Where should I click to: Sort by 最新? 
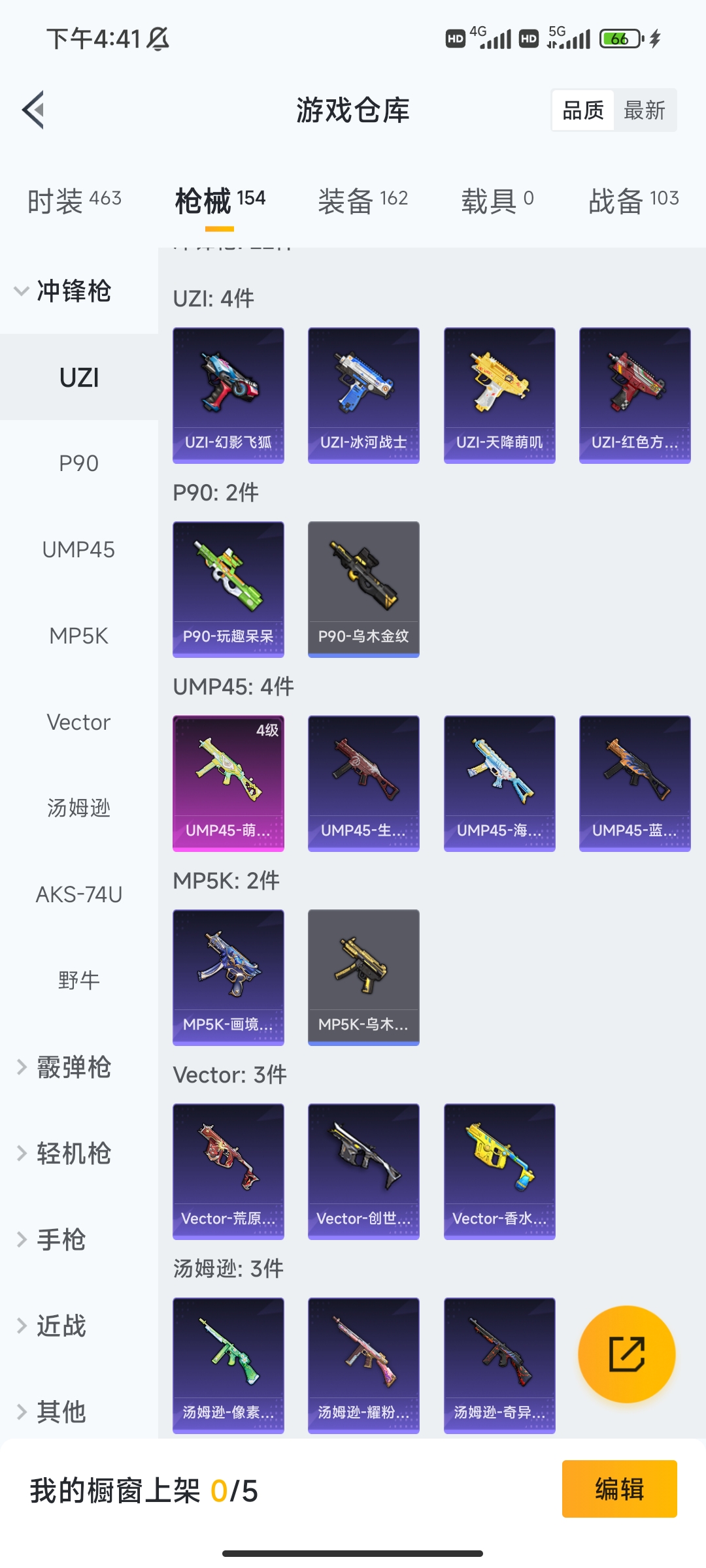click(x=644, y=110)
